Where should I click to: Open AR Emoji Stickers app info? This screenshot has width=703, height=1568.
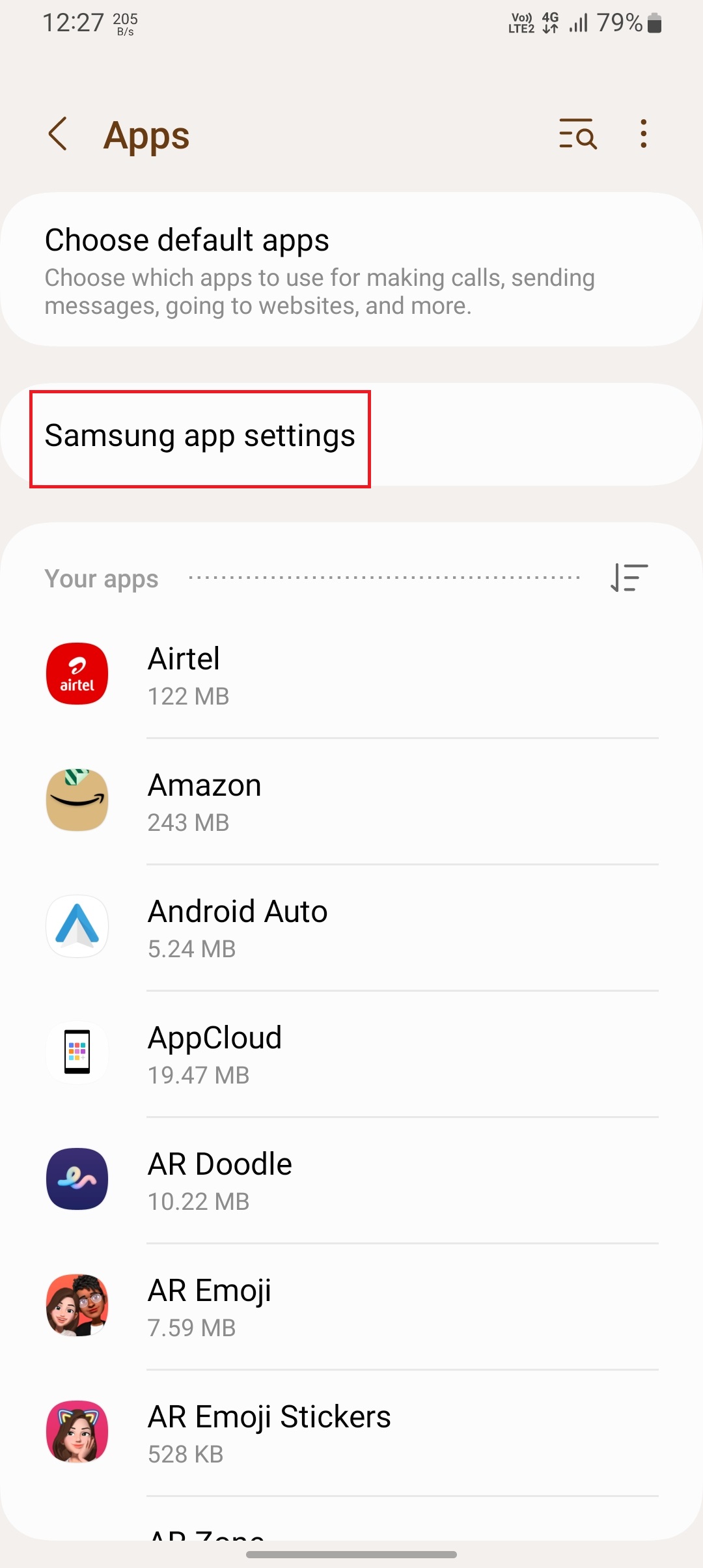click(351, 1433)
